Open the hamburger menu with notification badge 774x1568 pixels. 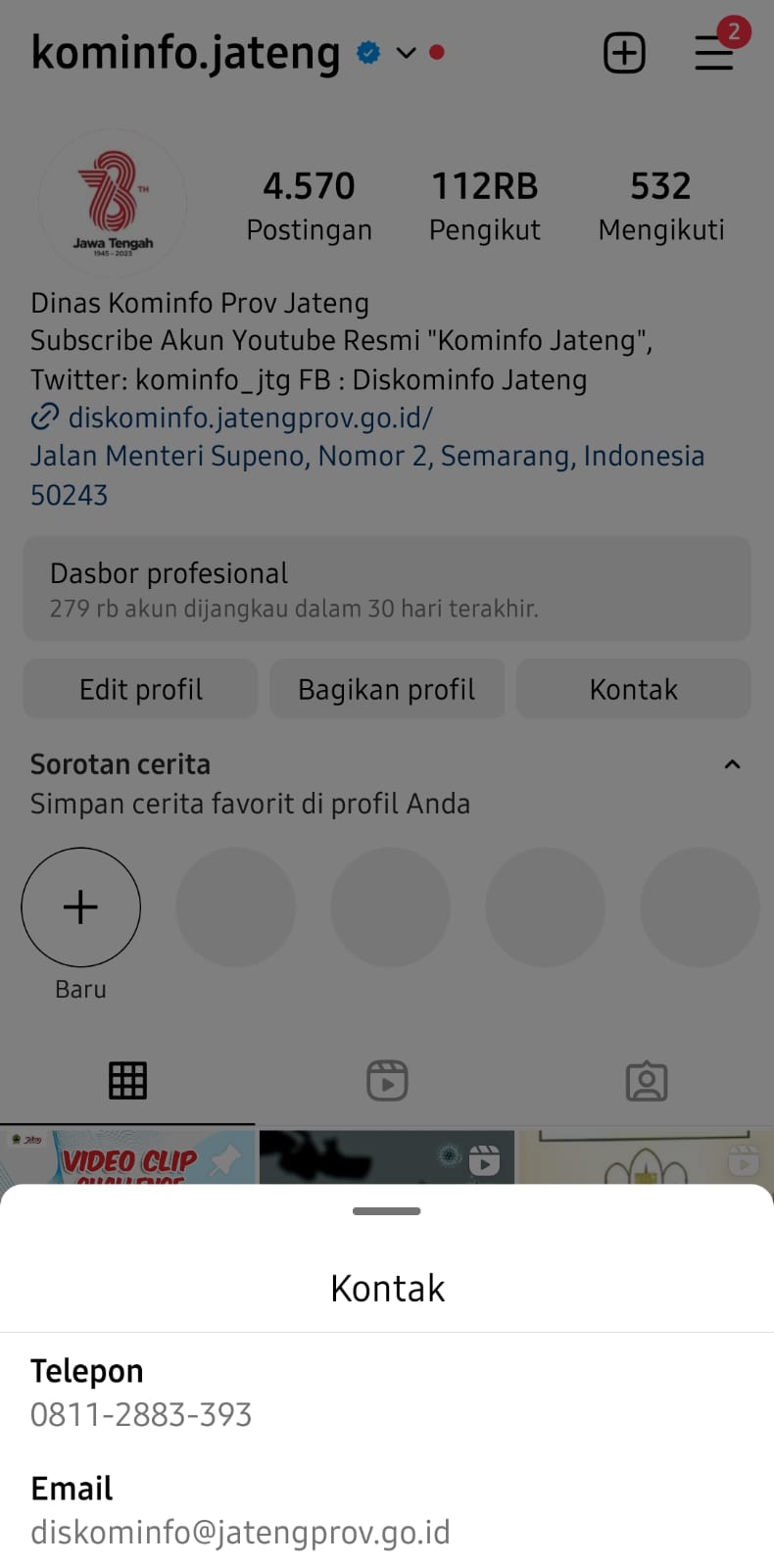pyautogui.click(x=716, y=51)
